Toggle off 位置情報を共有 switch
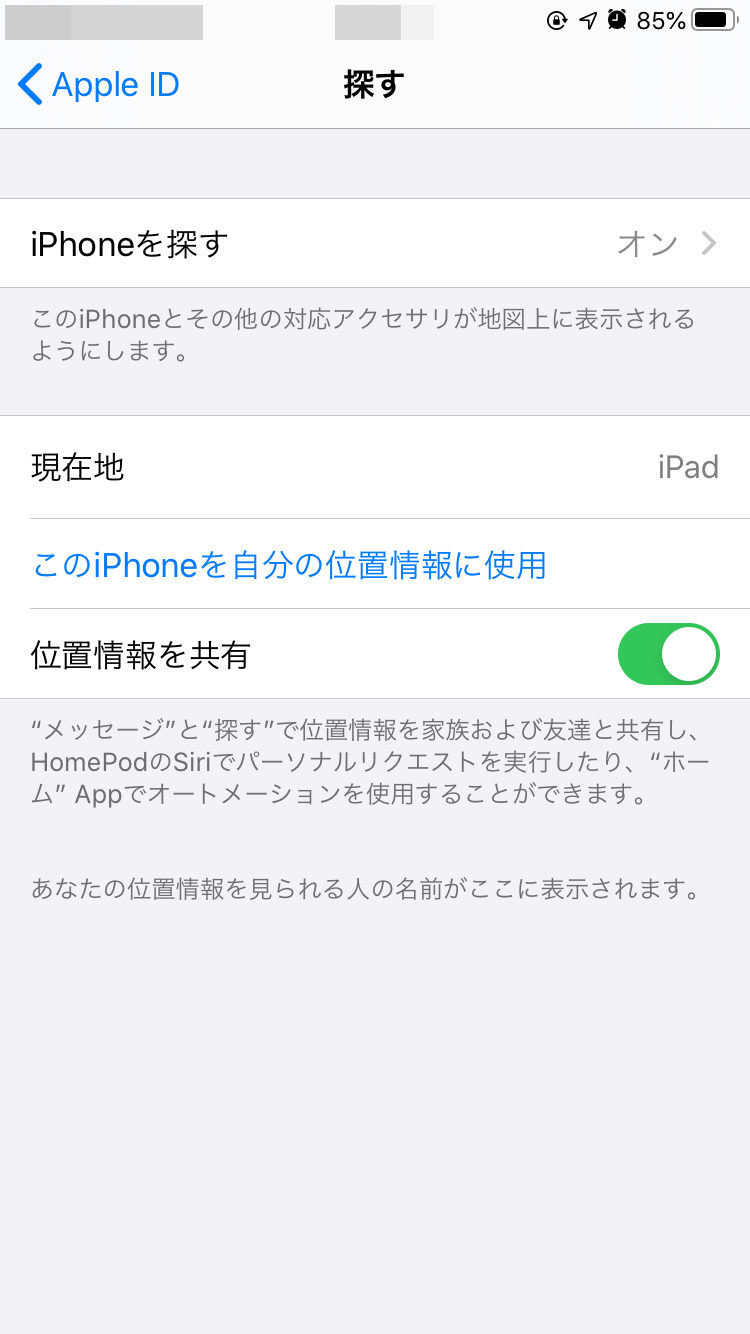Viewport: 750px width, 1334px height. tap(668, 654)
